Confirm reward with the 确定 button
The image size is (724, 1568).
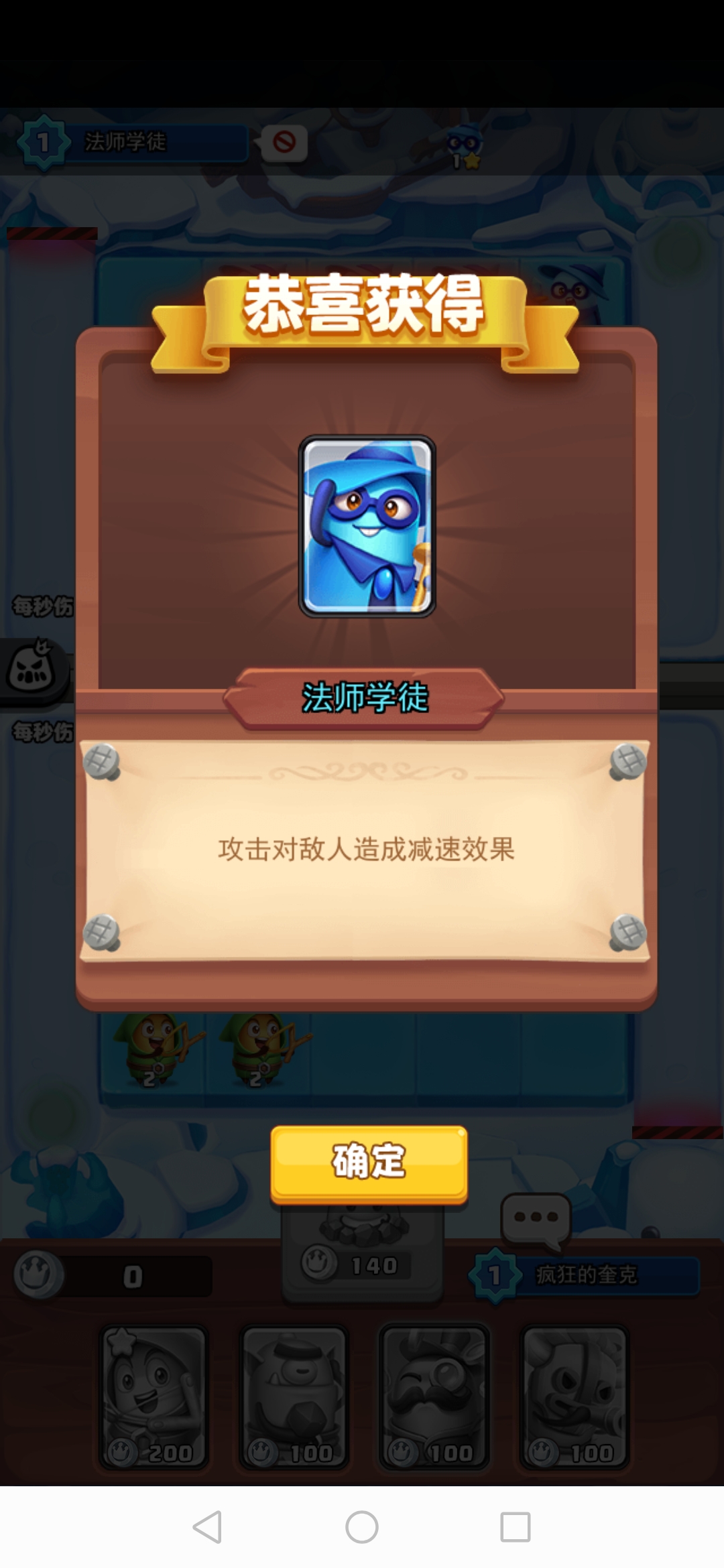369,1163
